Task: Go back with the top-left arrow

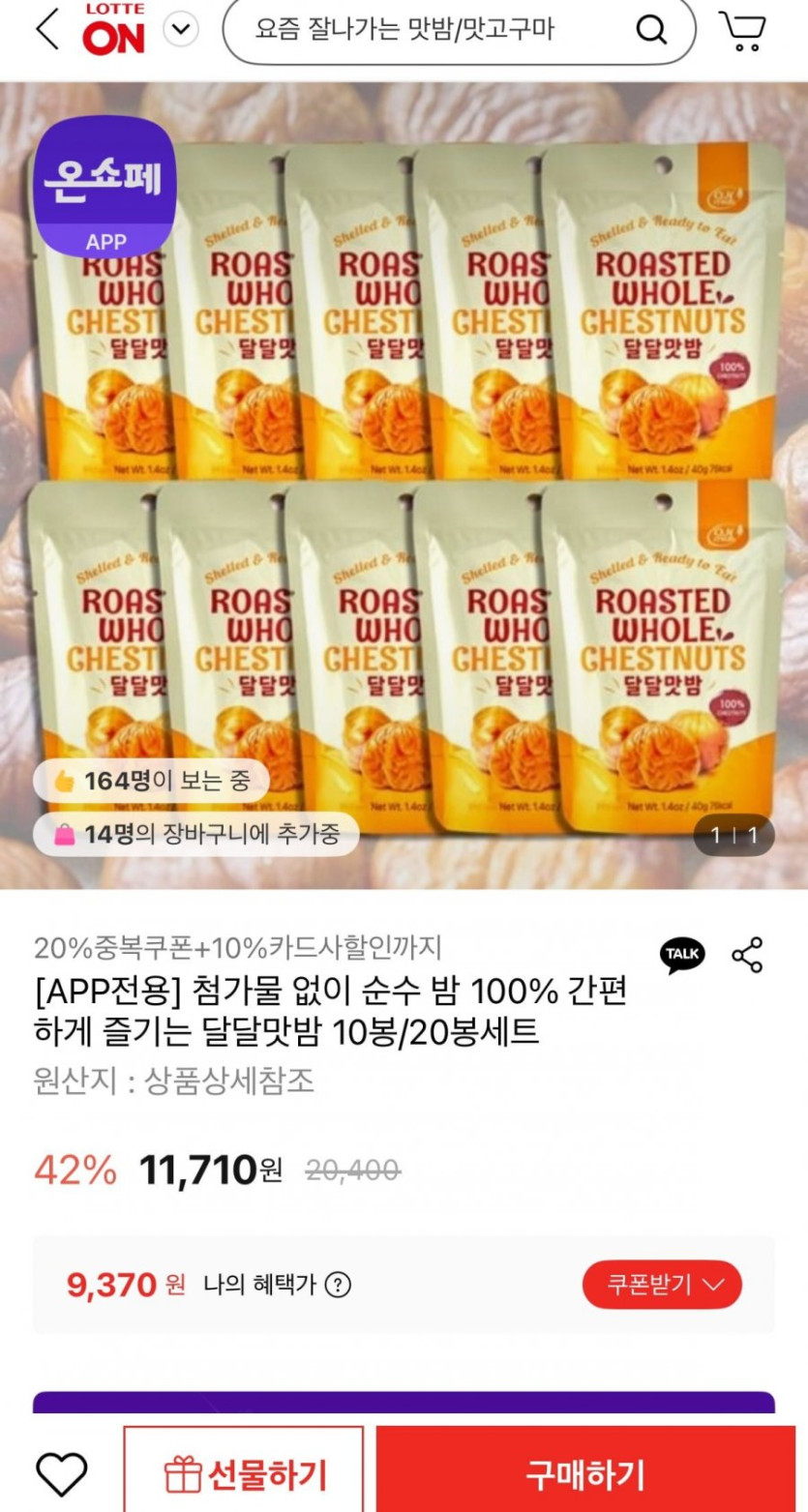Action: coord(46,30)
